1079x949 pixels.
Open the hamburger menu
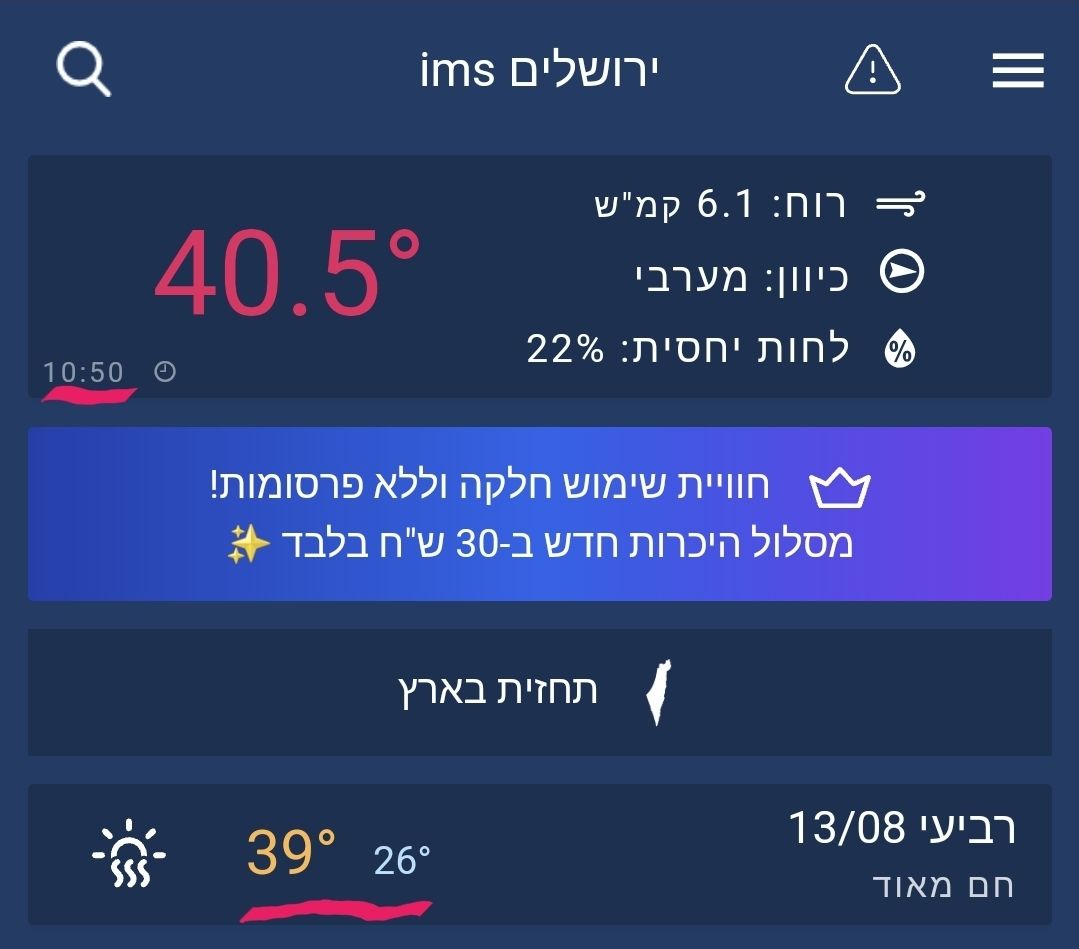point(1018,71)
